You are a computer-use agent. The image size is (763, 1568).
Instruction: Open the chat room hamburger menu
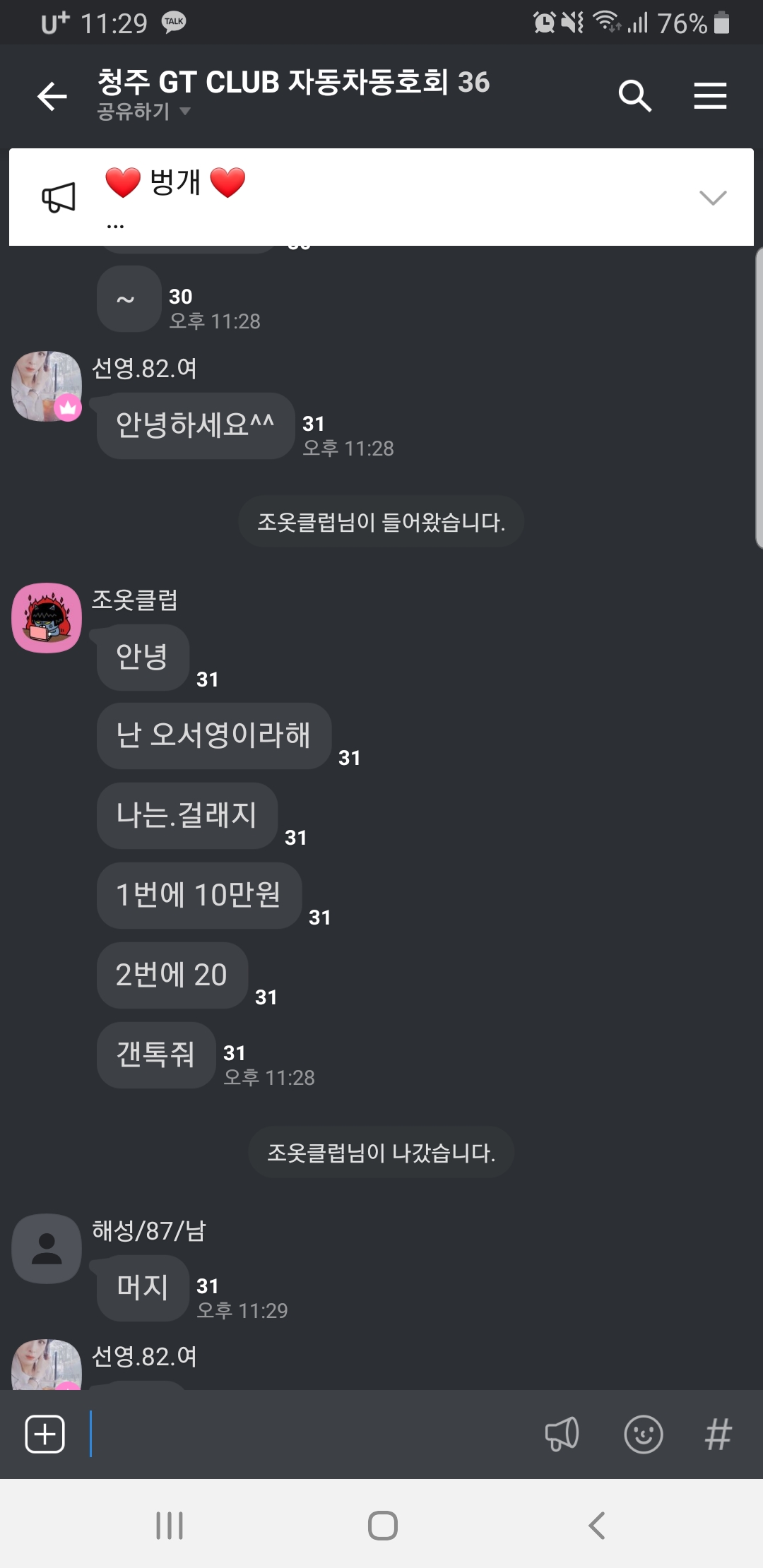[x=710, y=96]
